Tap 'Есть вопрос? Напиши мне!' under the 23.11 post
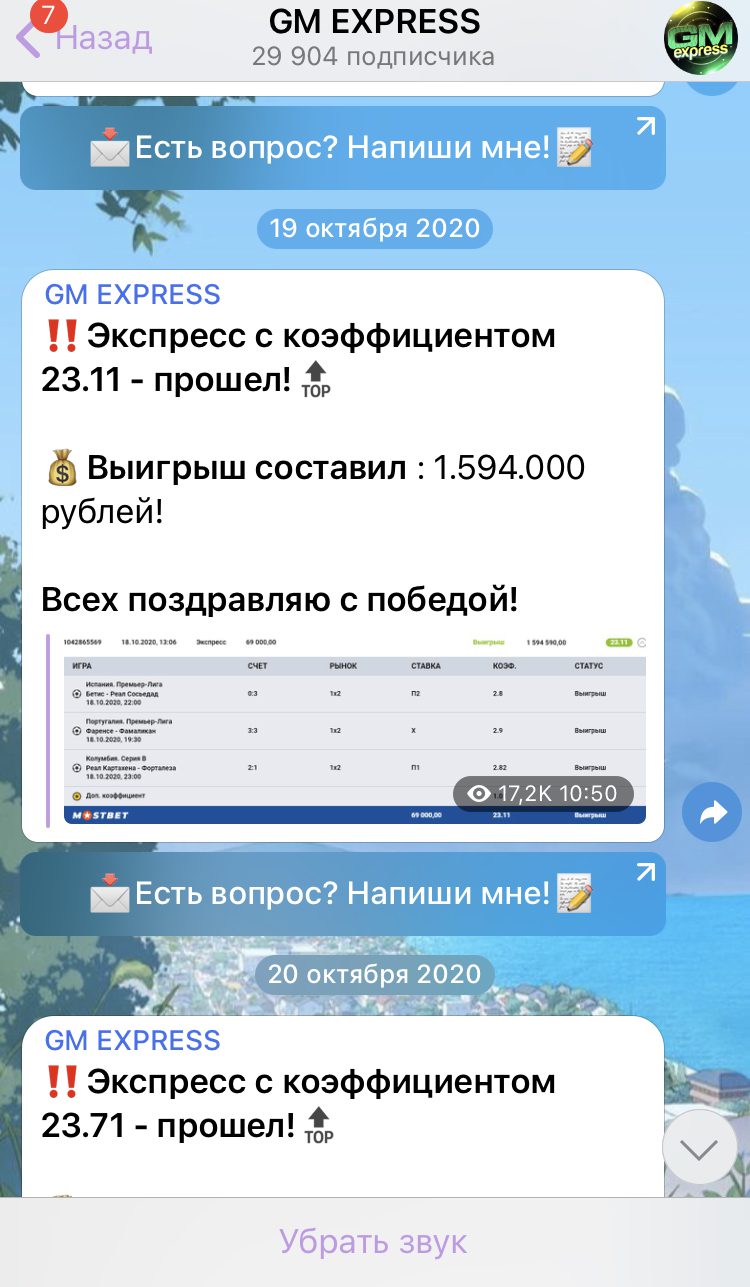The image size is (750, 1287). (343, 894)
